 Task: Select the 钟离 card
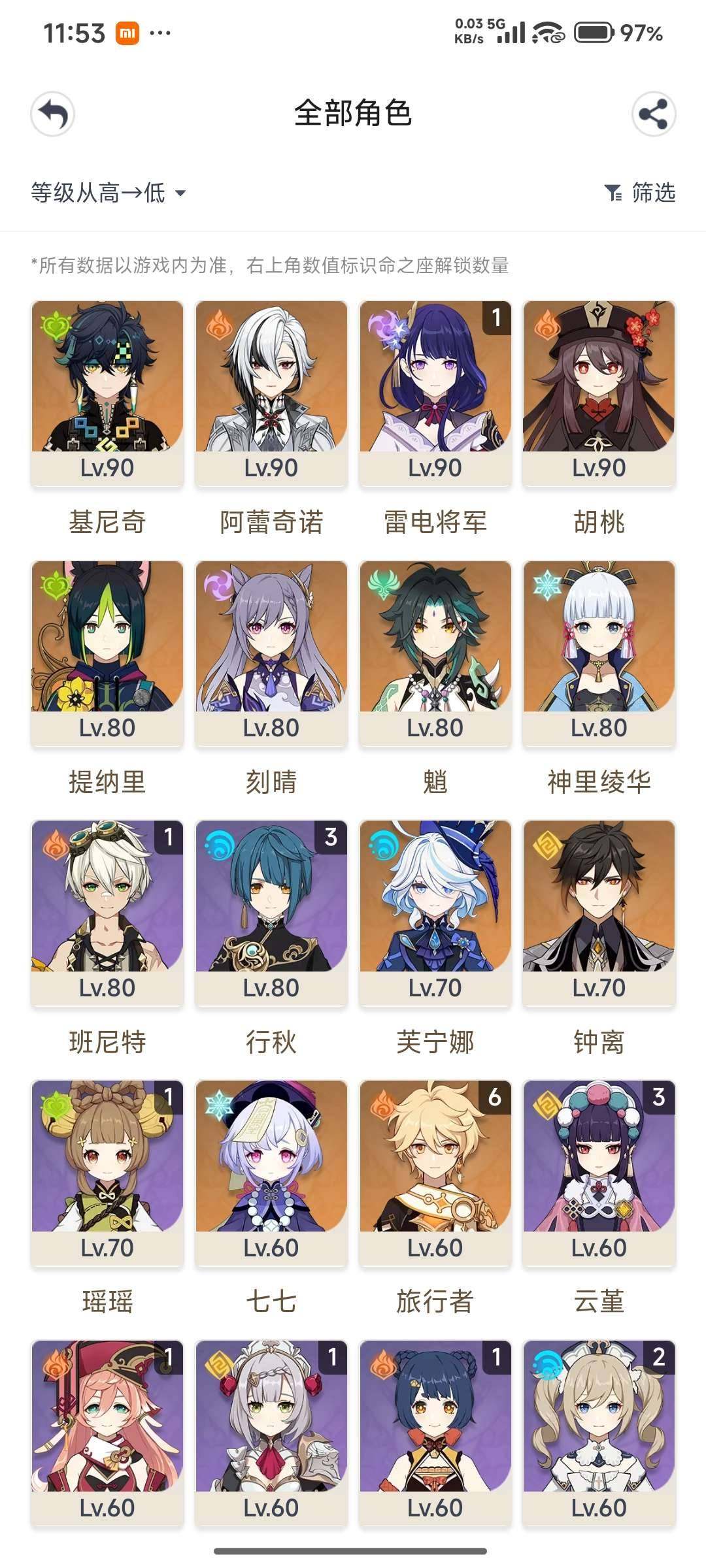click(599, 912)
